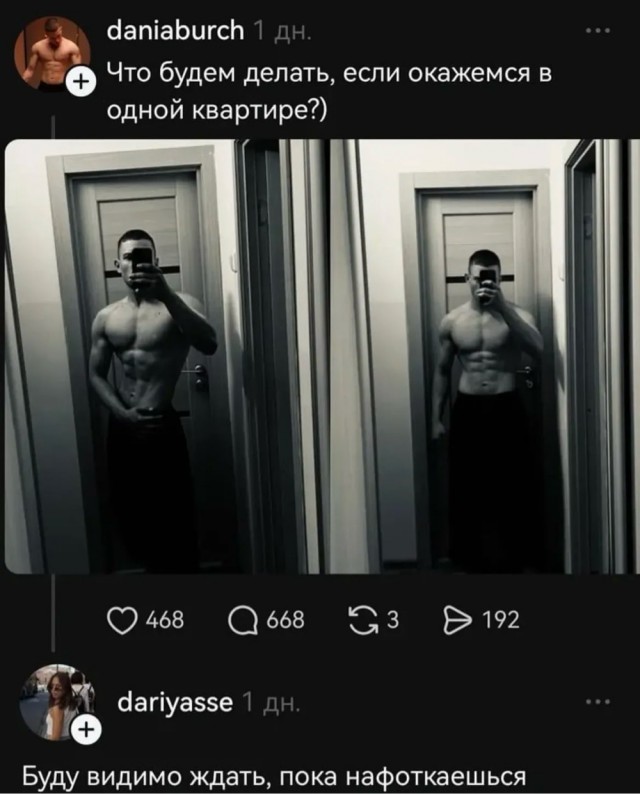This screenshot has height=794, width=640.
Task: Open overflow menu on dariyasse's reply
Action: (x=596, y=703)
